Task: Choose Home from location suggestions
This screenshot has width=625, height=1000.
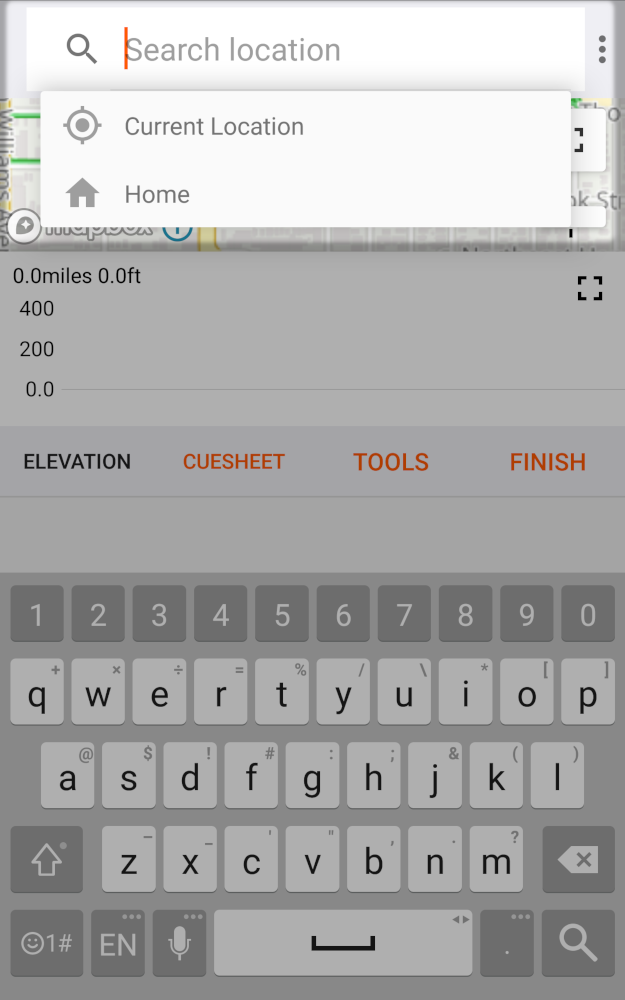Action: pyautogui.click(x=305, y=193)
